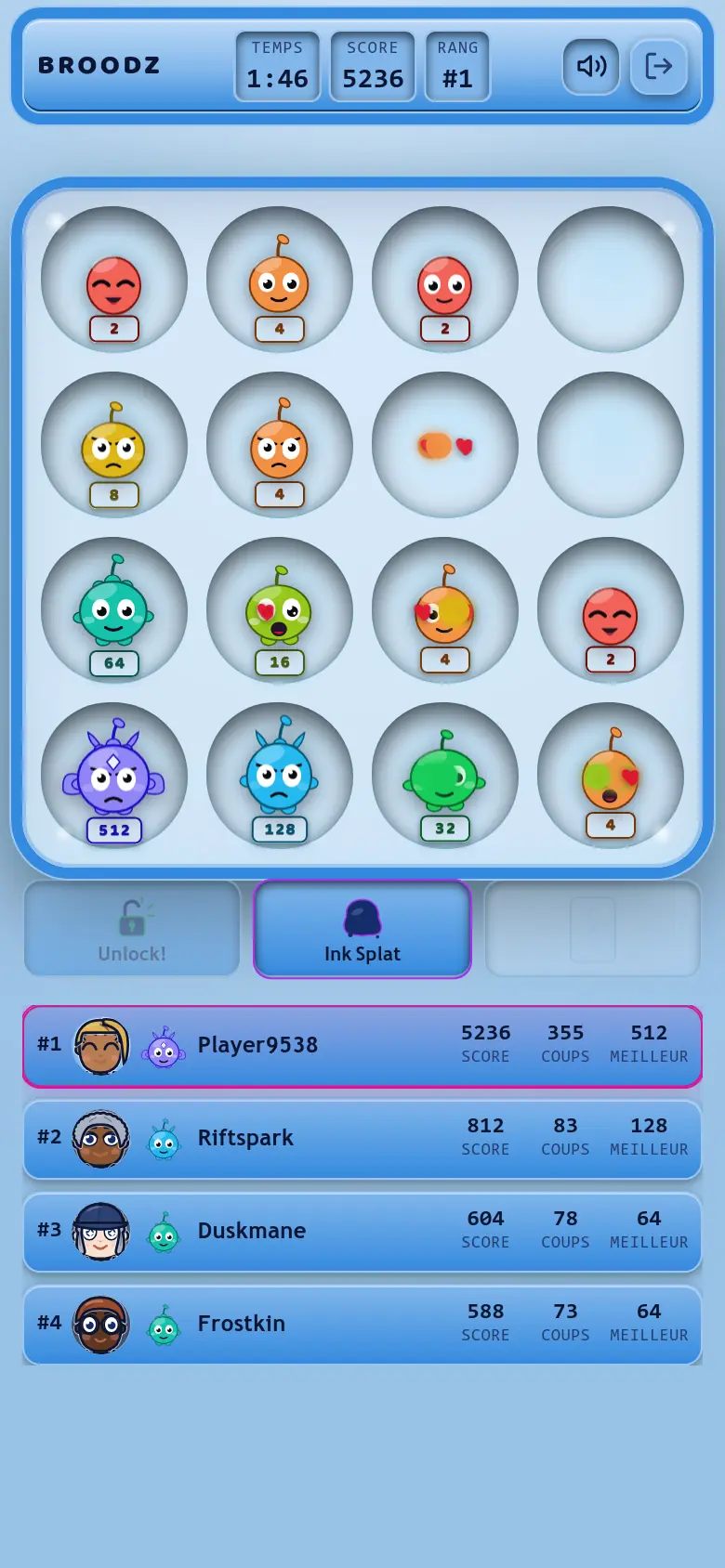The image size is (725, 1568).
Task: Open Duskmane's leaderboard row
Action: click(x=362, y=1232)
